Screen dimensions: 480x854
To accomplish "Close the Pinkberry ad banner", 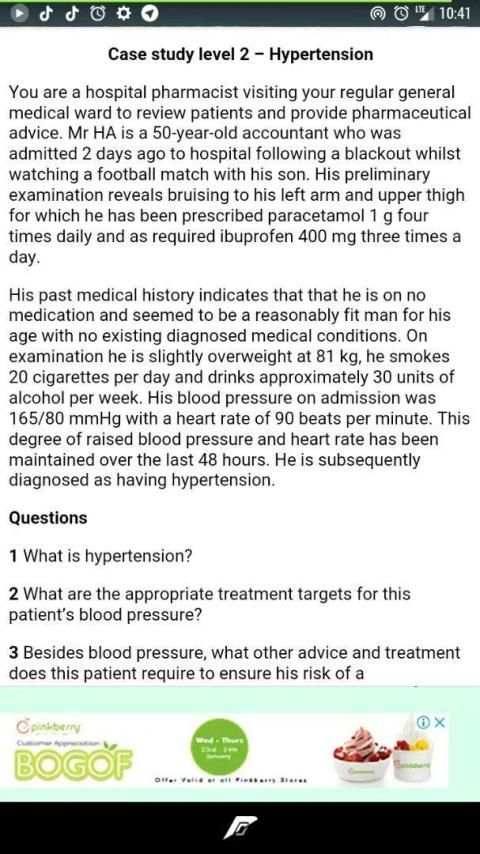I will click(x=440, y=722).
